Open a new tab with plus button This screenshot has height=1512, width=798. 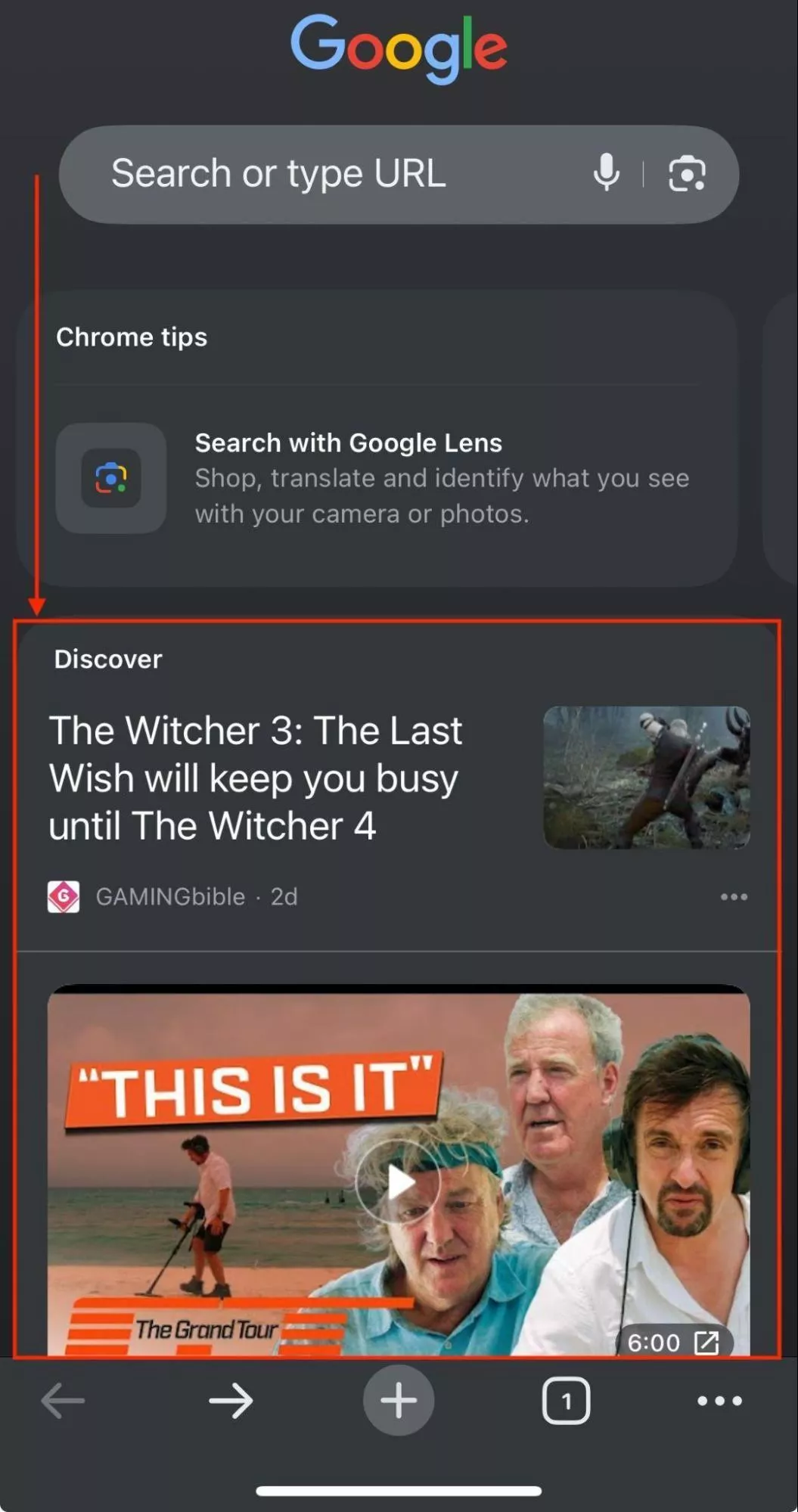pyautogui.click(x=399, y=1401)
